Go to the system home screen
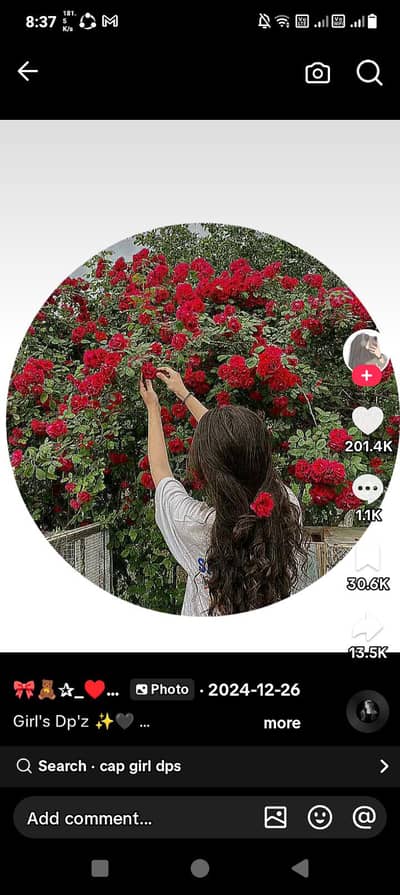 click(x=200, y=869)
